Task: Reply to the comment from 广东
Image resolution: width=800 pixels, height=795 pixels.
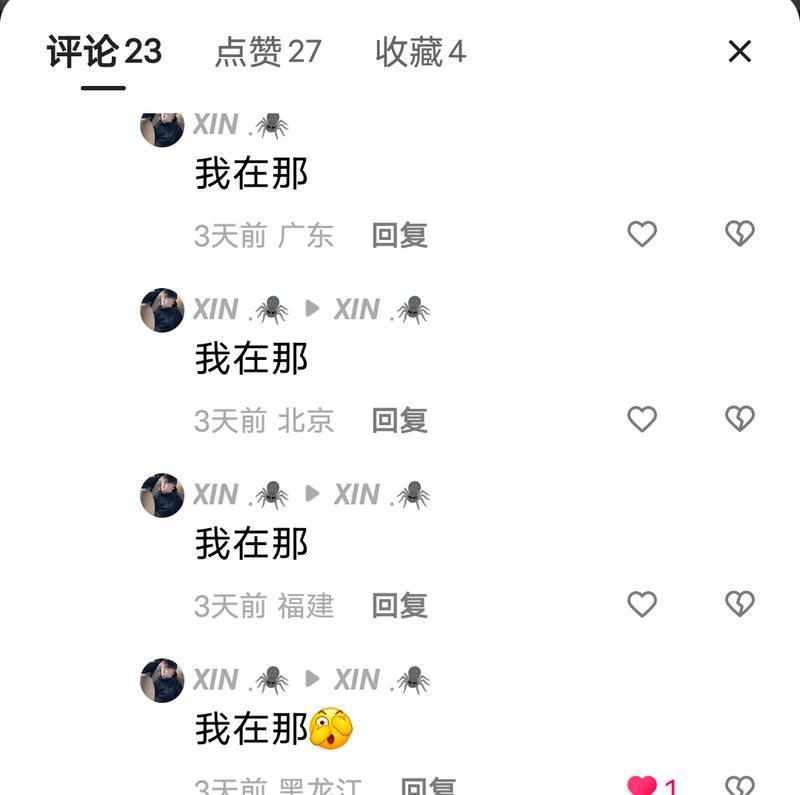Action: 399,235
